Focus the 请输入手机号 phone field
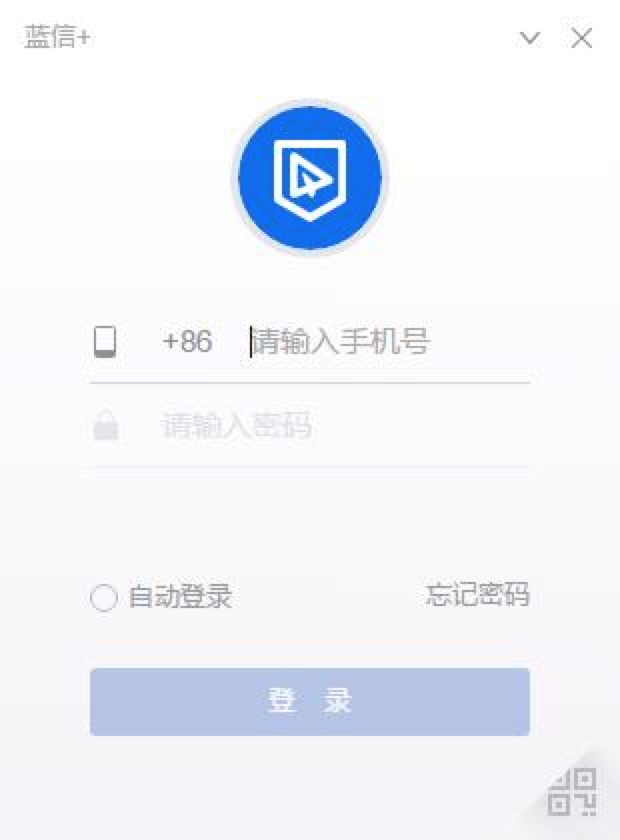Viewport: 620px width, 840px height. (x=385, y=342)
